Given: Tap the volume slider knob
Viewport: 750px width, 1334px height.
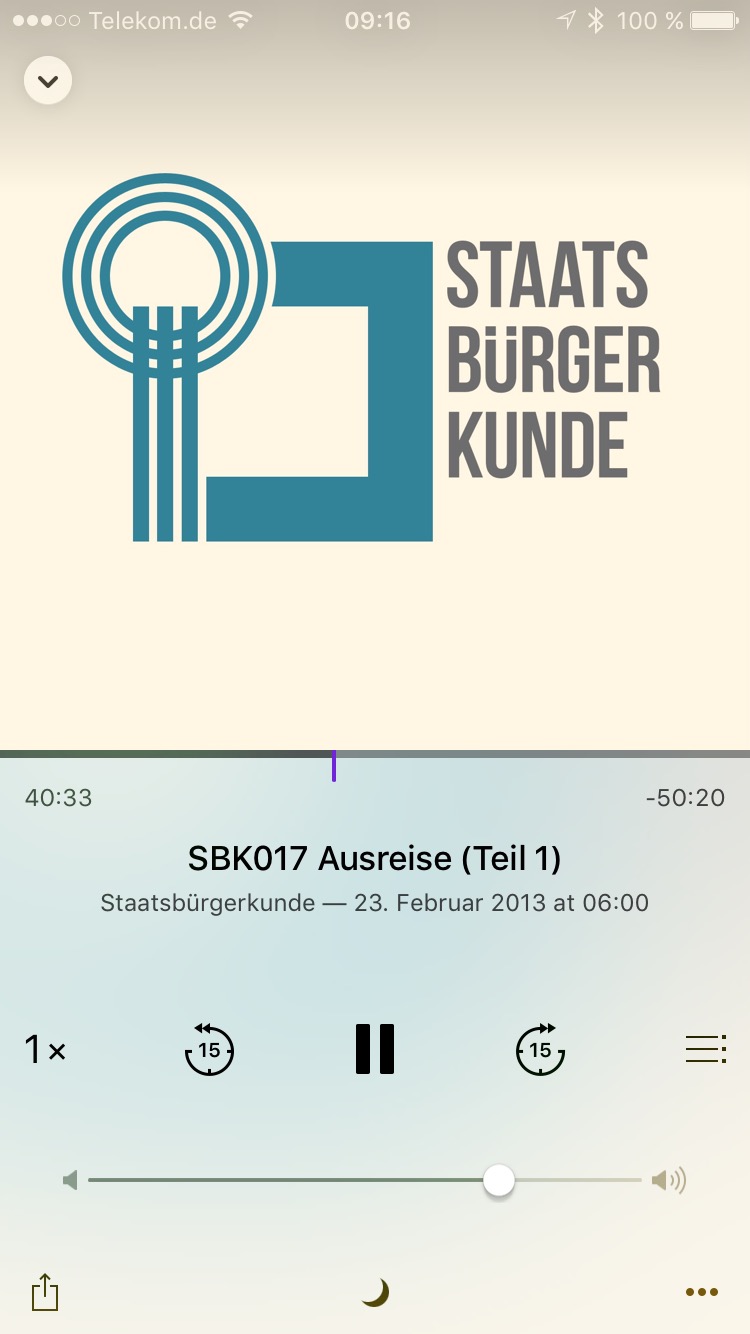Looking at the screenshot, I should [498, 1180].
